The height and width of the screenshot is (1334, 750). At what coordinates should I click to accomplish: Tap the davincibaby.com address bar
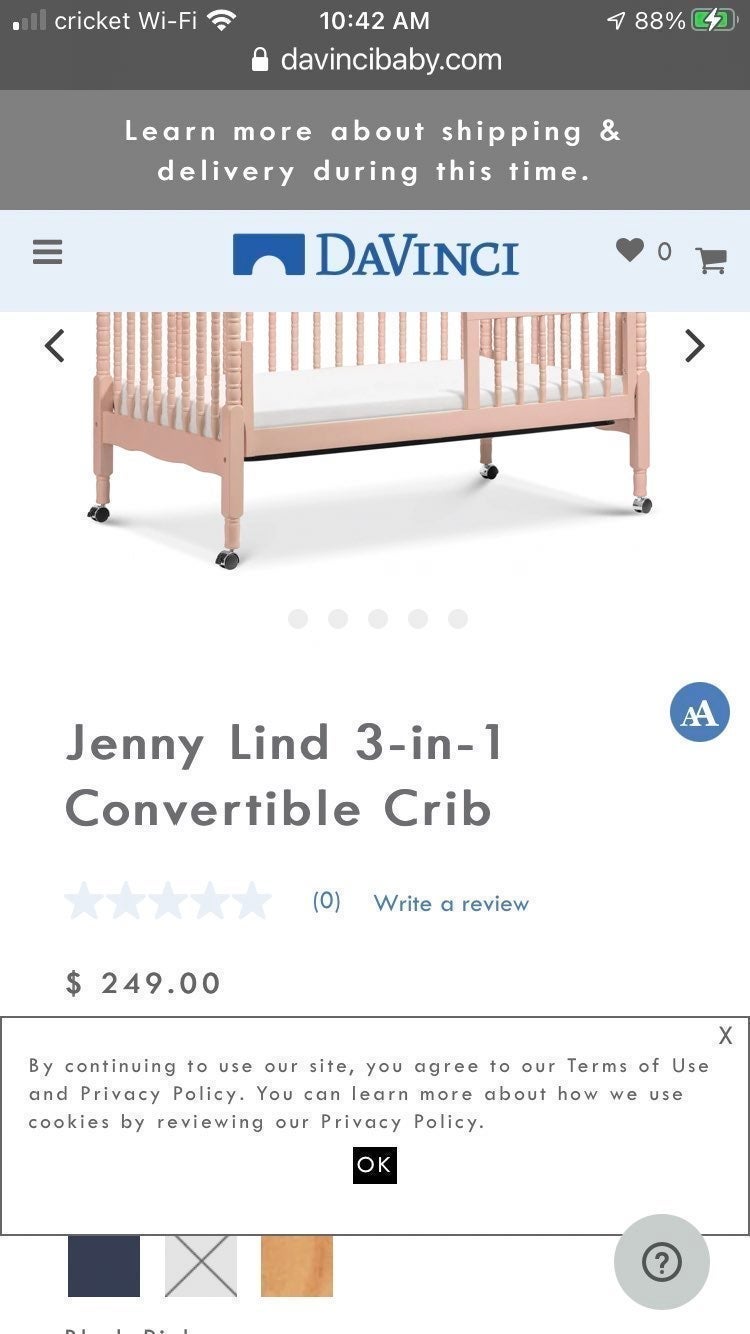376,60
